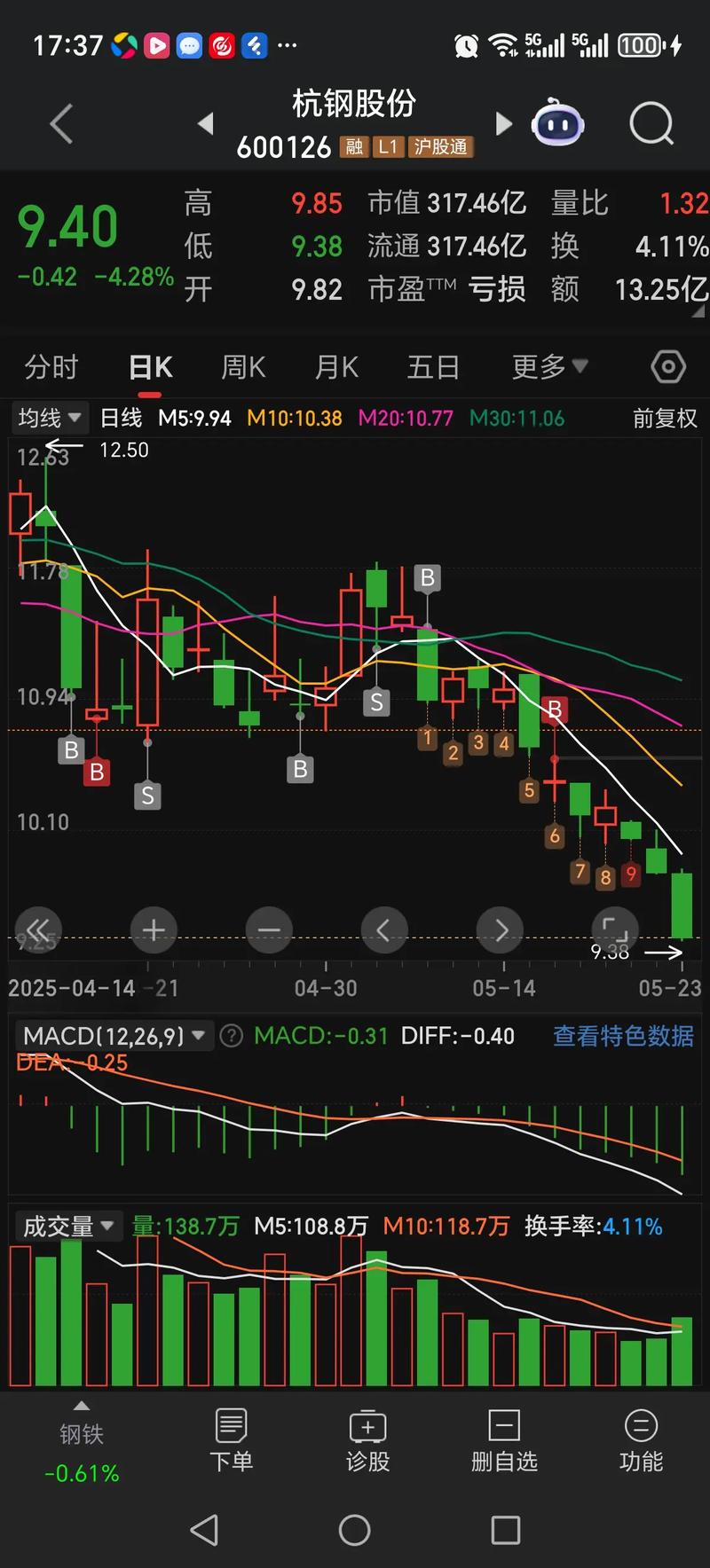Zoom in the K-line chart

[154, 930]
